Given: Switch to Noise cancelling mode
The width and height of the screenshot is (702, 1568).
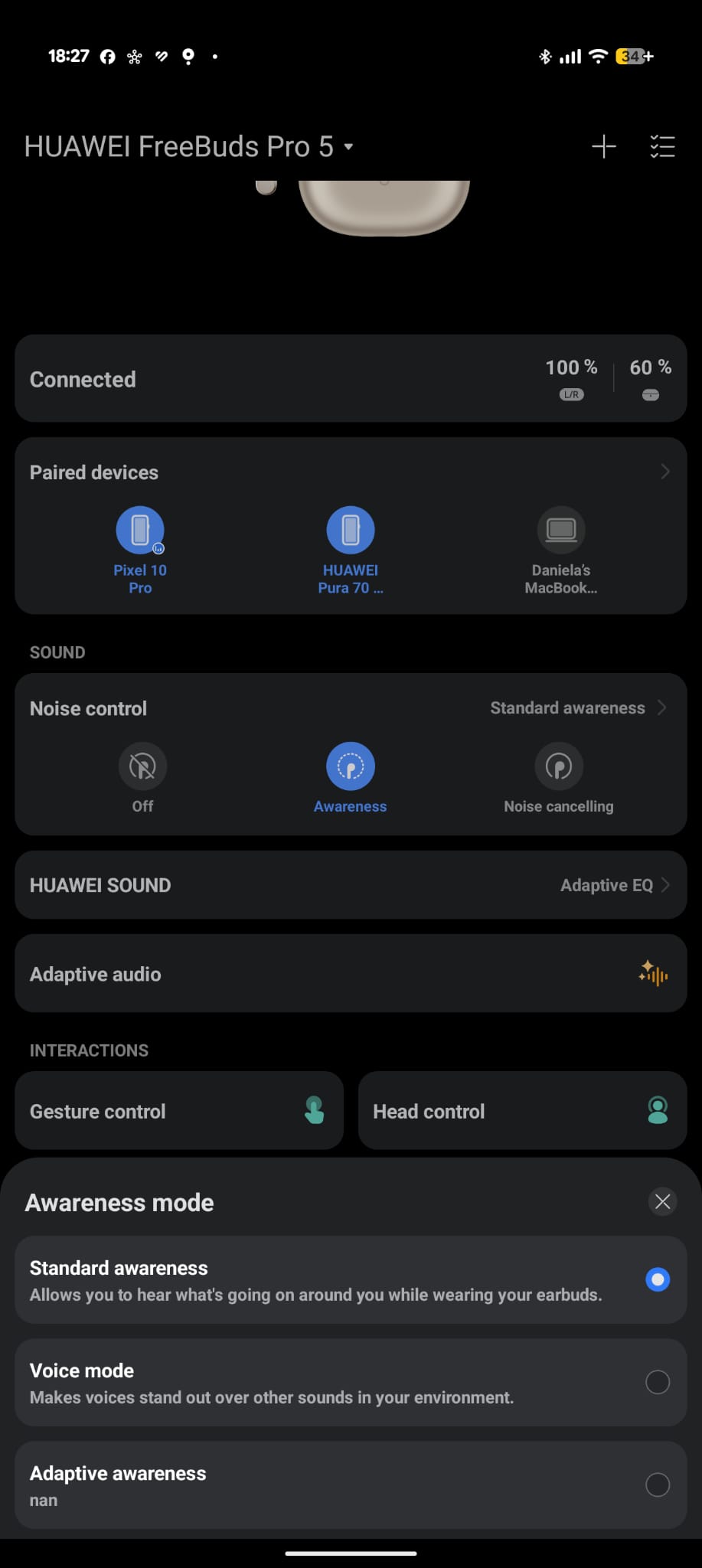Looking at the screenshot, I should pos(559,766).
